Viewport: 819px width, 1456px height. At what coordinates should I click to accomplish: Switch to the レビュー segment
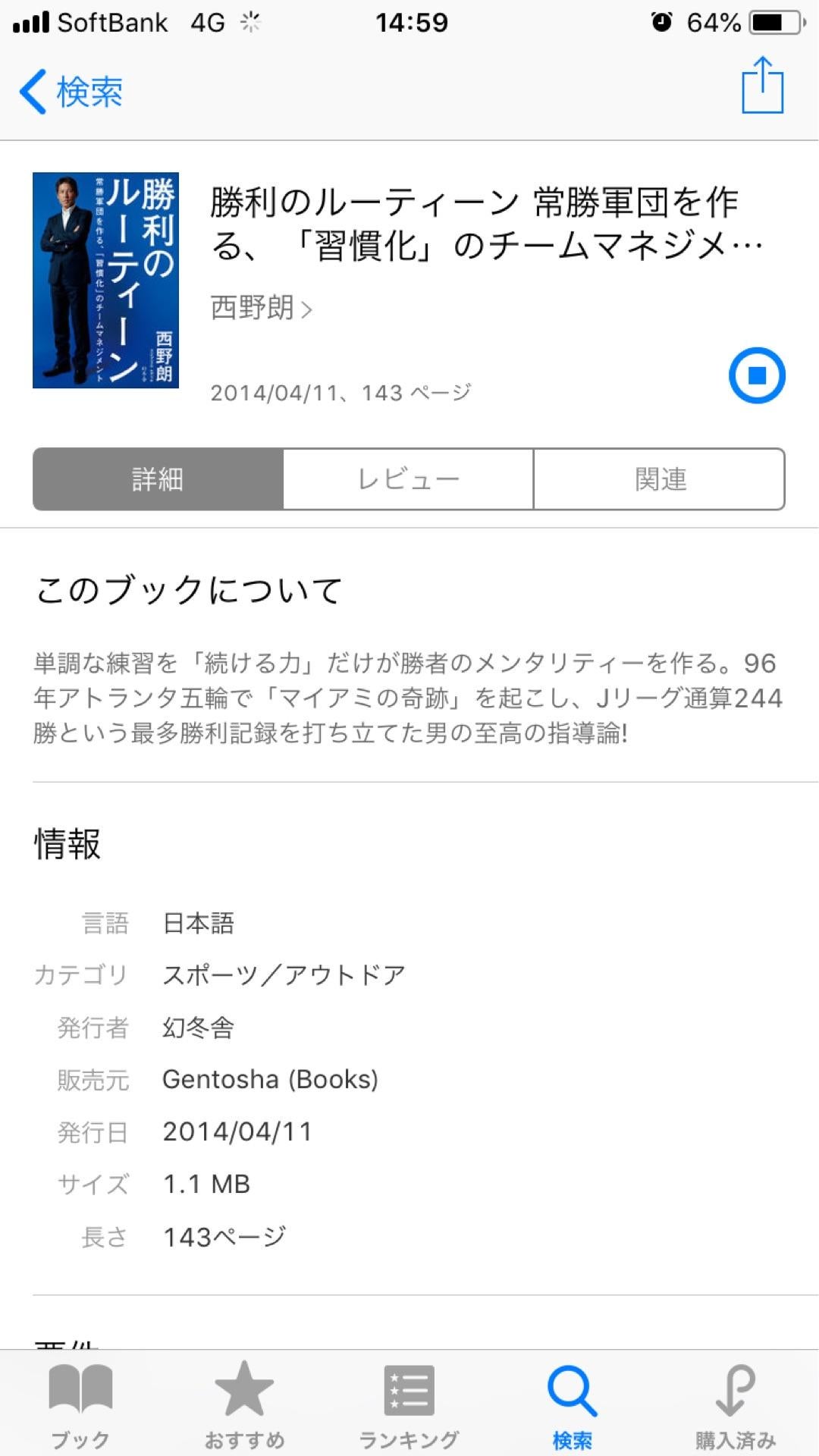point(409,479)
